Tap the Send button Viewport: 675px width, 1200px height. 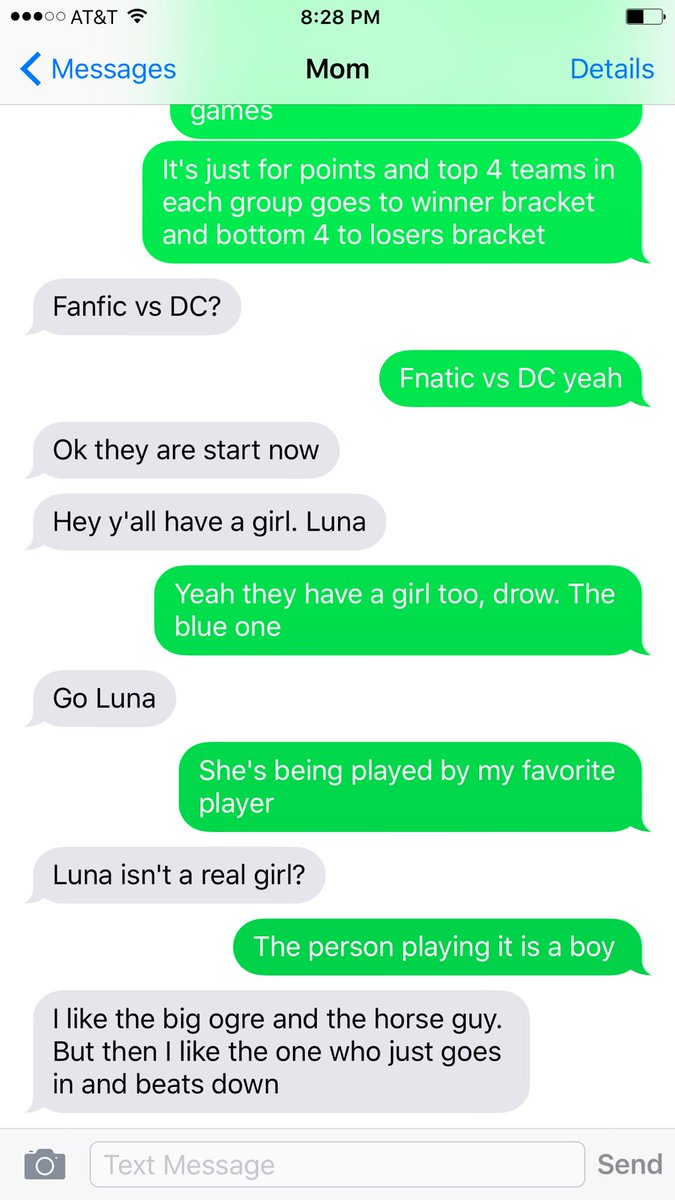pyautogui.click(x=629, y=1164)
